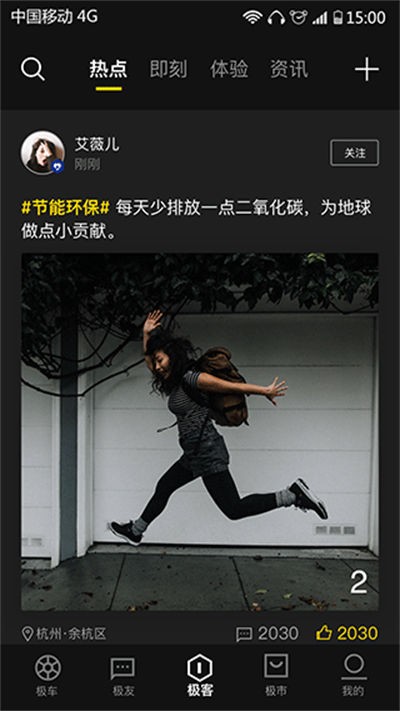
Task: Follow 艾薇儿 with the 关注 button
Action: point(355,153)
